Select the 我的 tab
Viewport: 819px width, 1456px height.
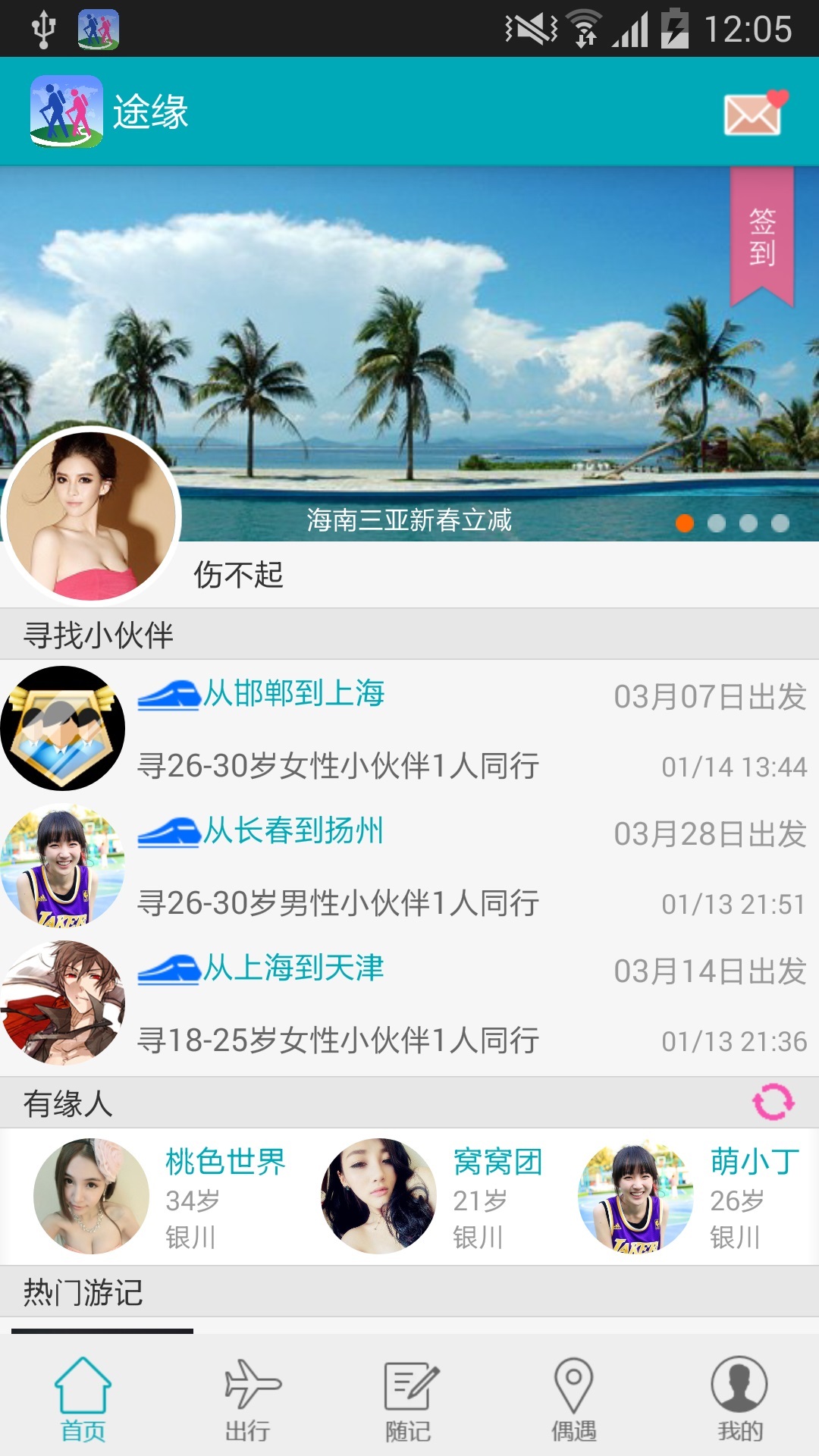point(739,1399)
